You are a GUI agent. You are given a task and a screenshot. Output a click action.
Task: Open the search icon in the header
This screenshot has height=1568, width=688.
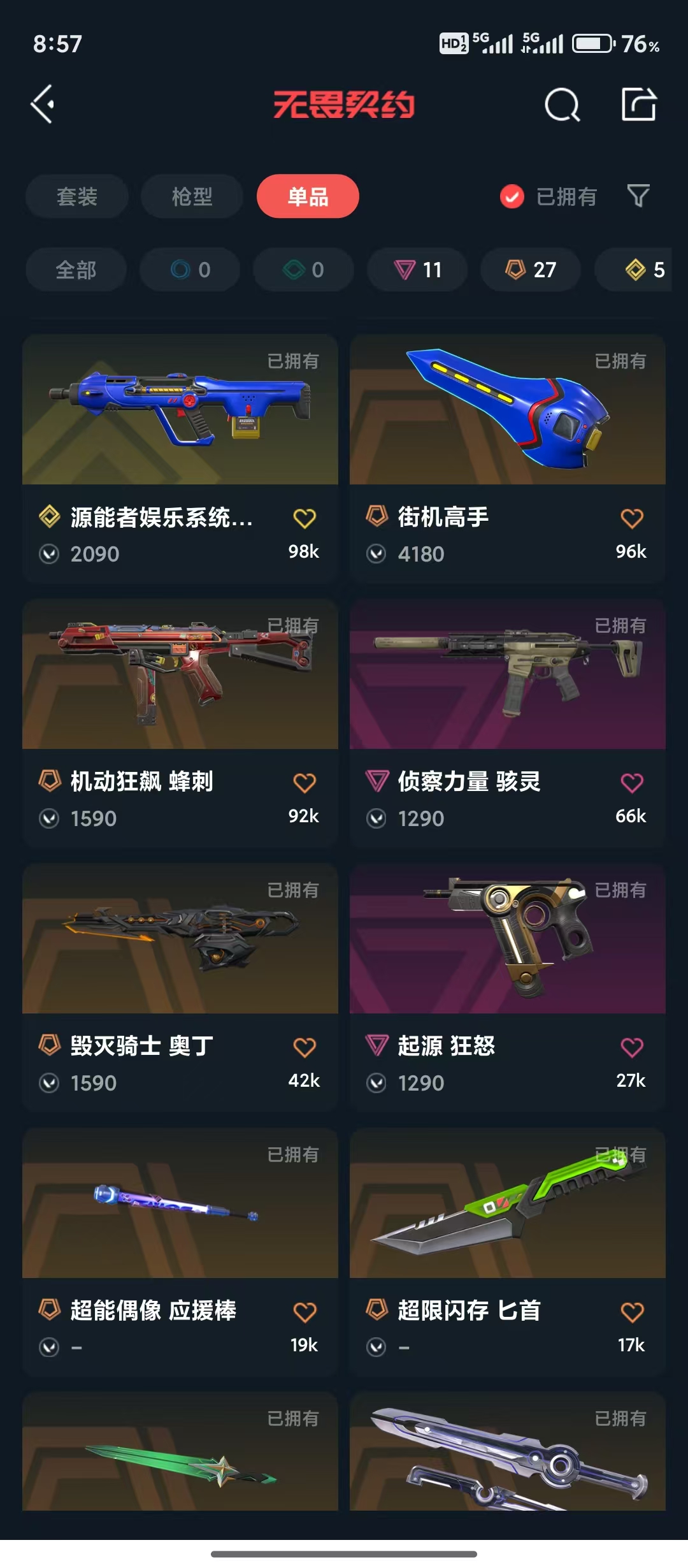tap(562, 105)
